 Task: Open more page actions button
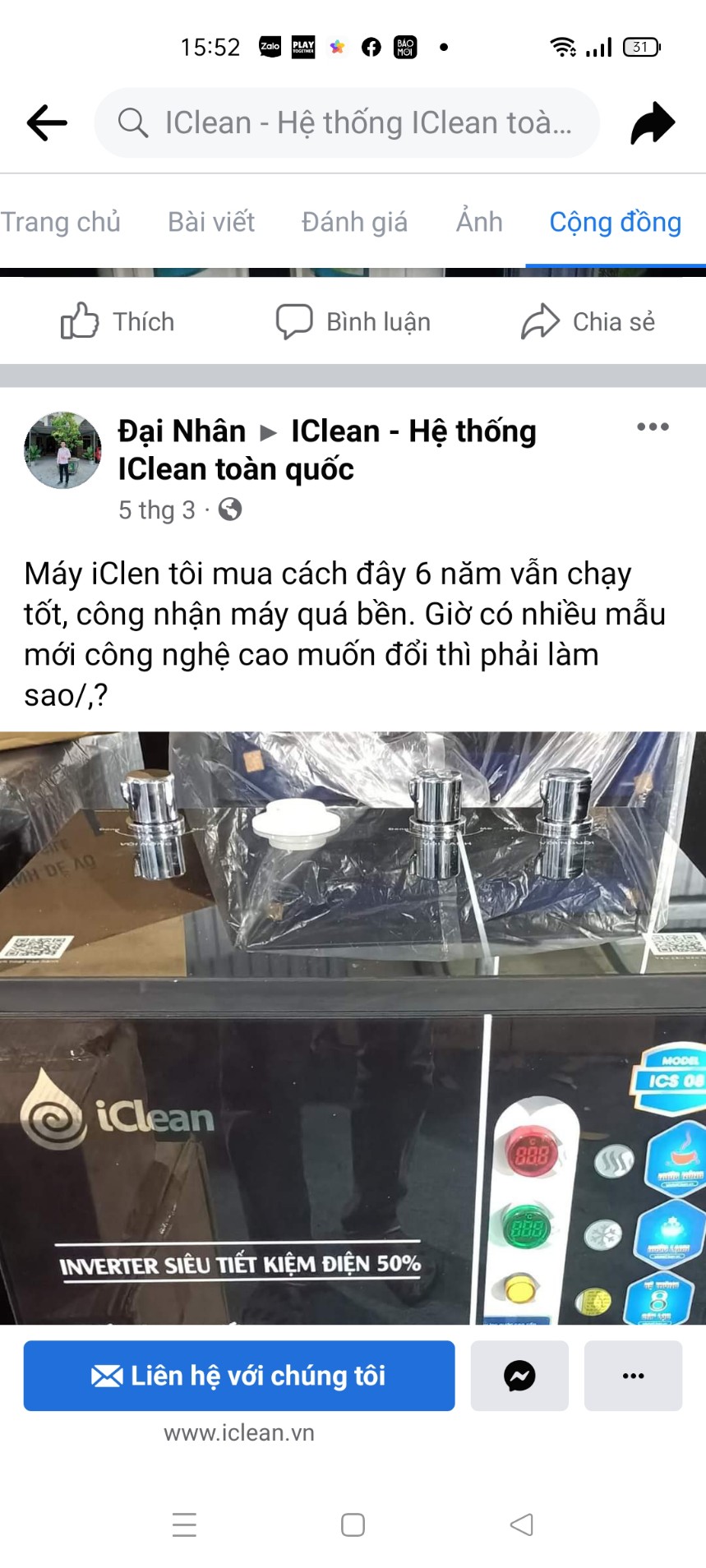(633, 1376)
